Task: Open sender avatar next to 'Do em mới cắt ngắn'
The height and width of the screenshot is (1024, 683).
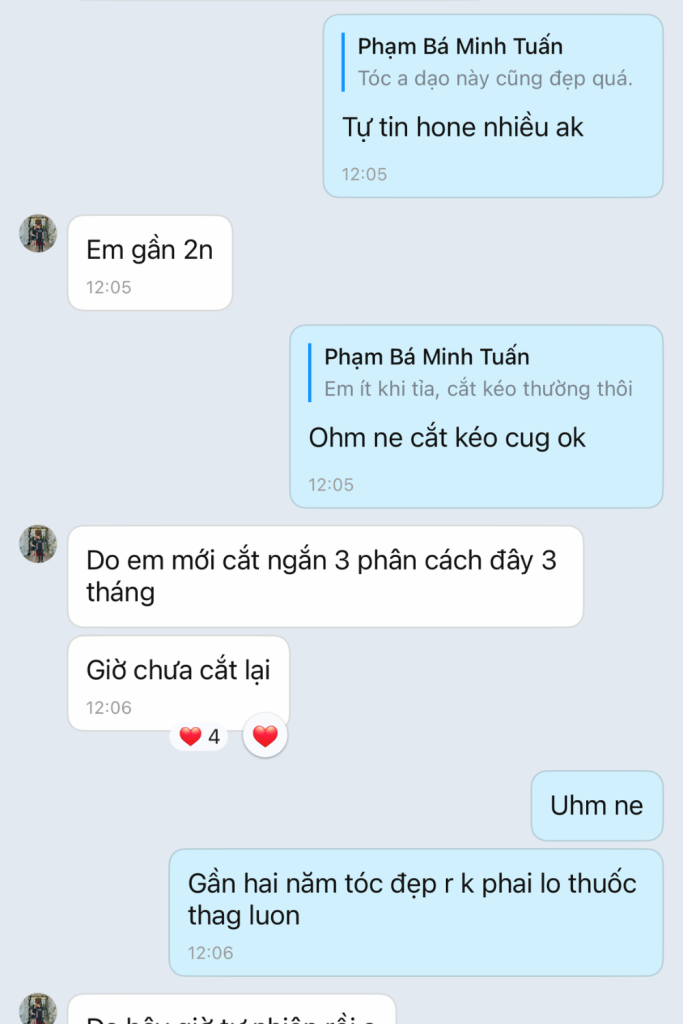Action: click(x=38, y=544)
